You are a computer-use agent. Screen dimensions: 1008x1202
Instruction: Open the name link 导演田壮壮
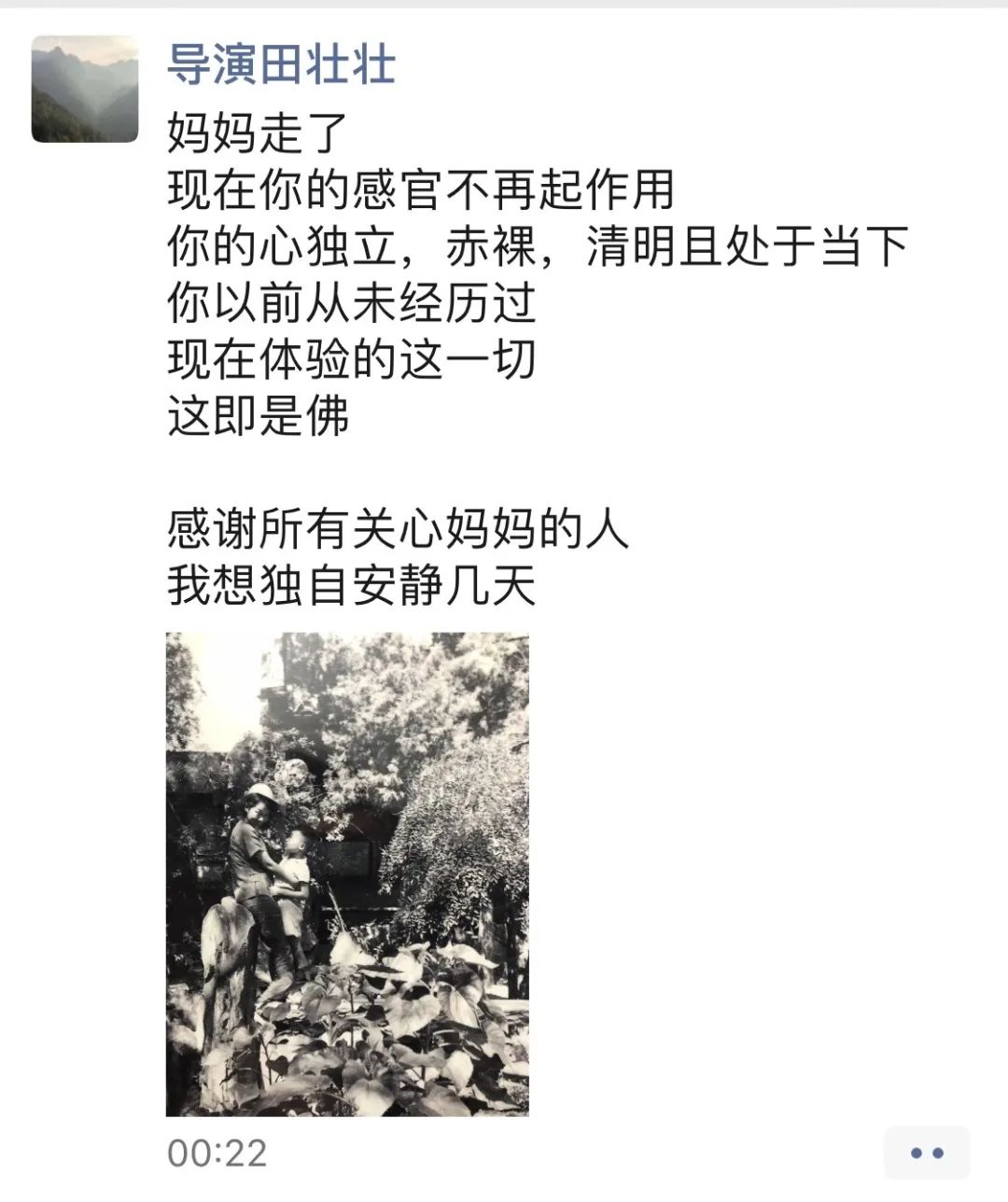coord(281,65)
